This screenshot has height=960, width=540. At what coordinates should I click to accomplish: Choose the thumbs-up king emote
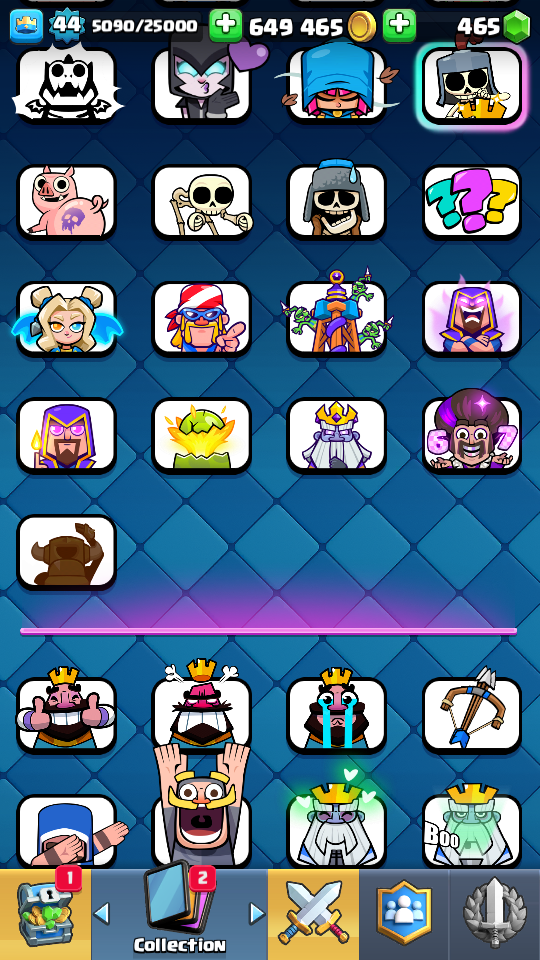click(x=66, y=714)
